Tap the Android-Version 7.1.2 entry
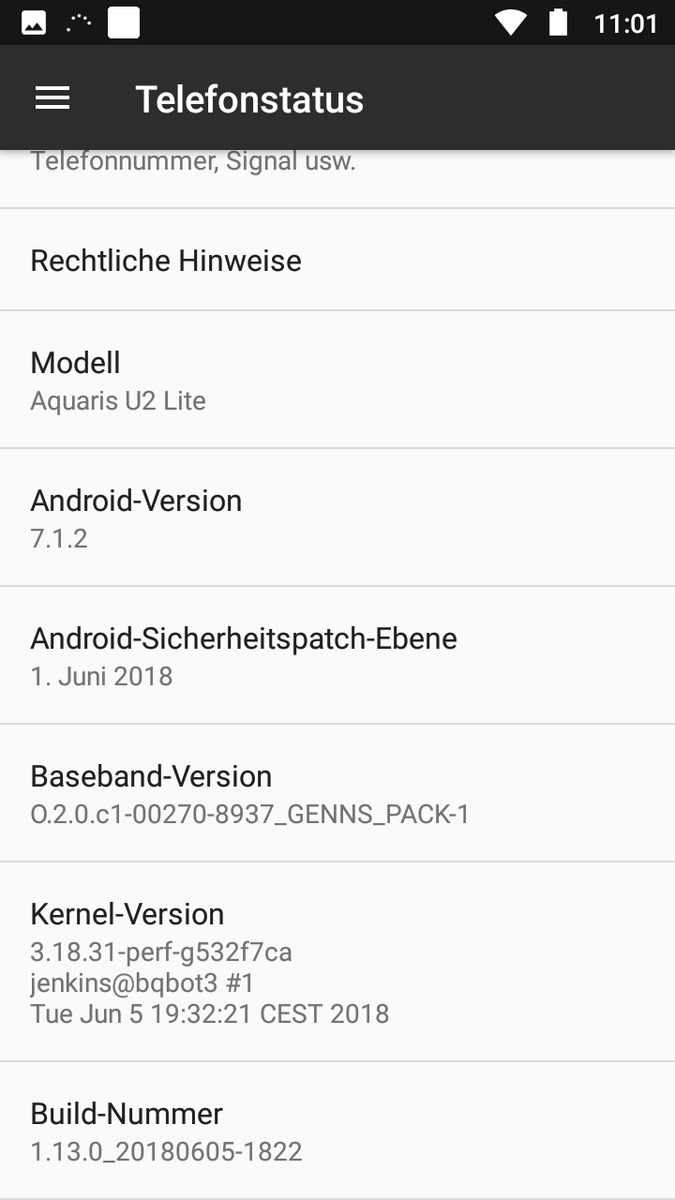675x1200 pixels. (337, 518)
